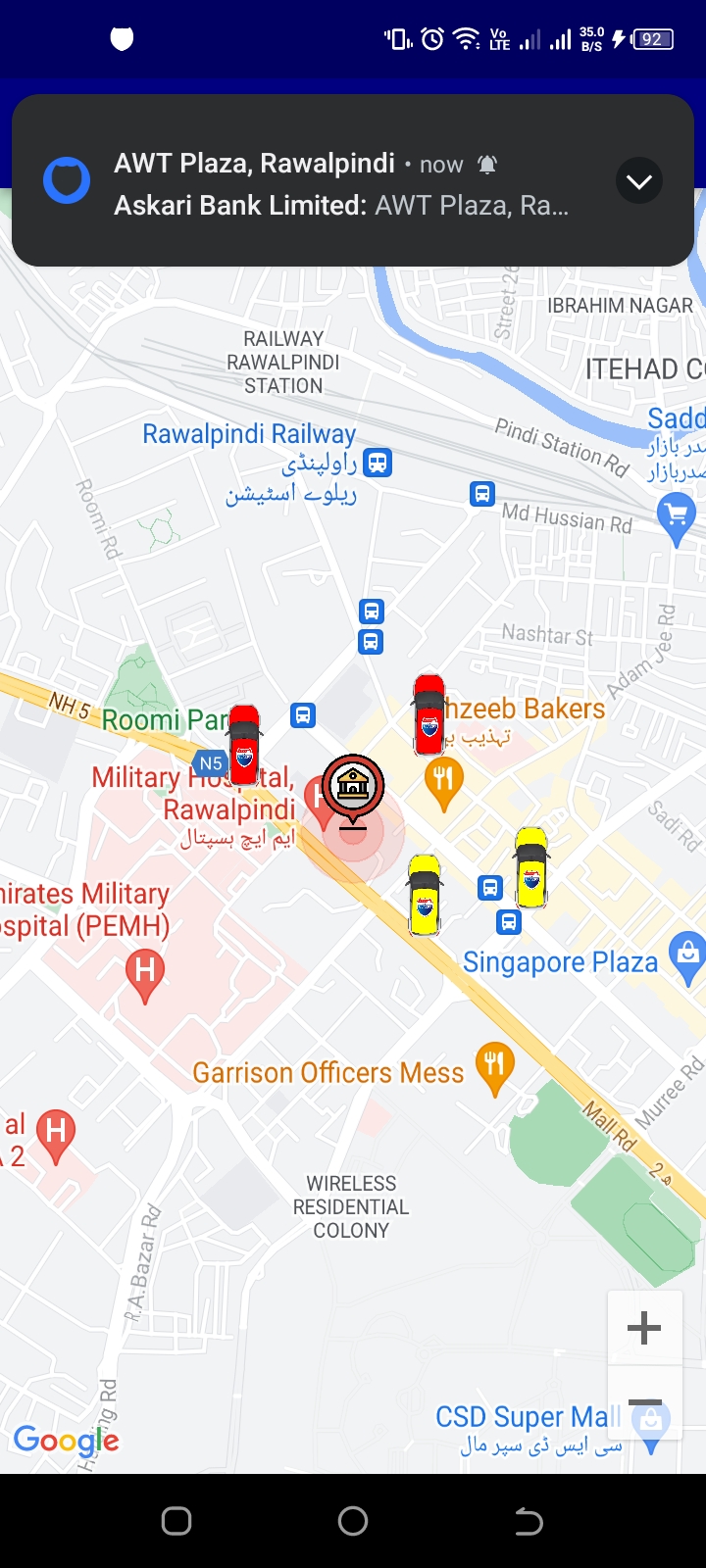
Task: Expand the AWT Plaza notification chevron
Action: click(639, 181)
